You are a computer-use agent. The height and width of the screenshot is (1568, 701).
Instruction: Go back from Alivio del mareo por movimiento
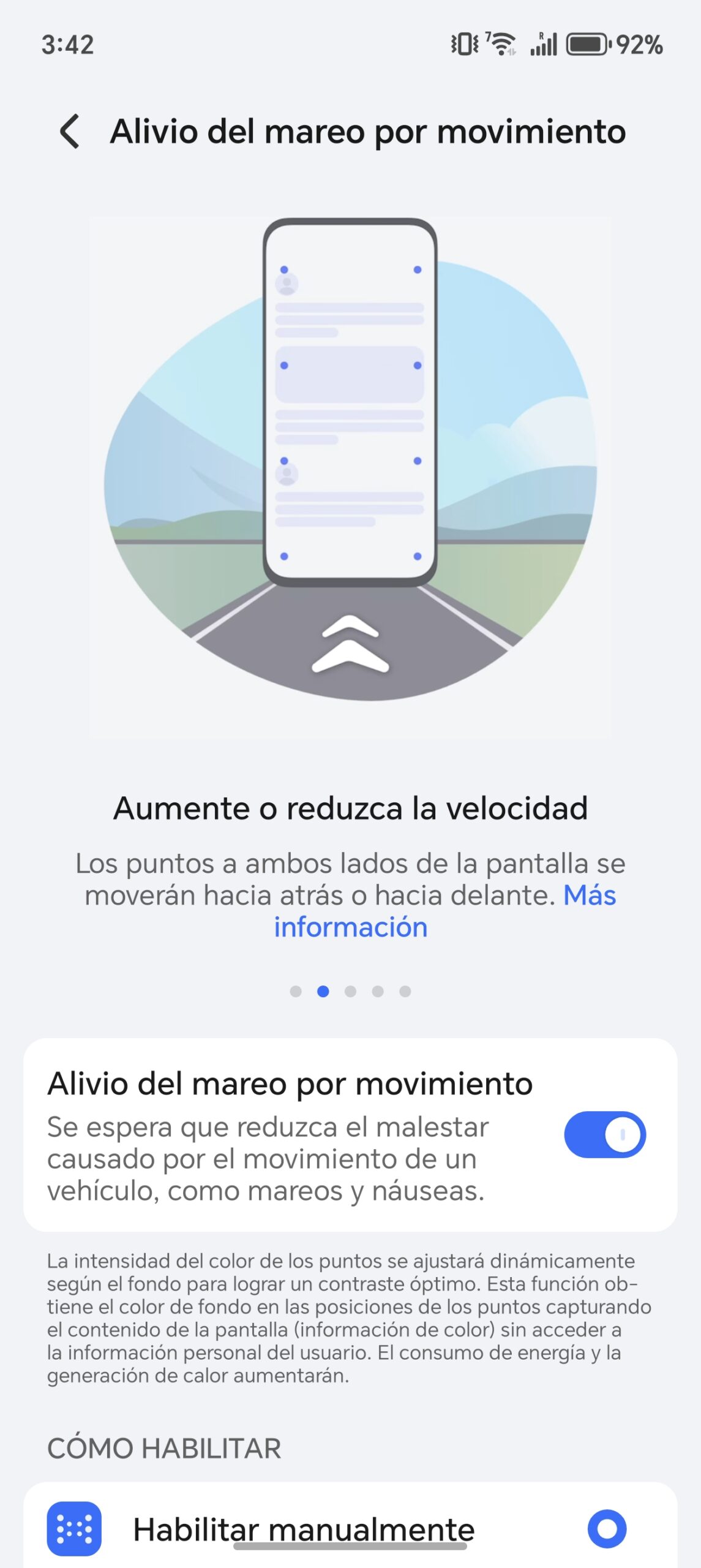(70, 132)
